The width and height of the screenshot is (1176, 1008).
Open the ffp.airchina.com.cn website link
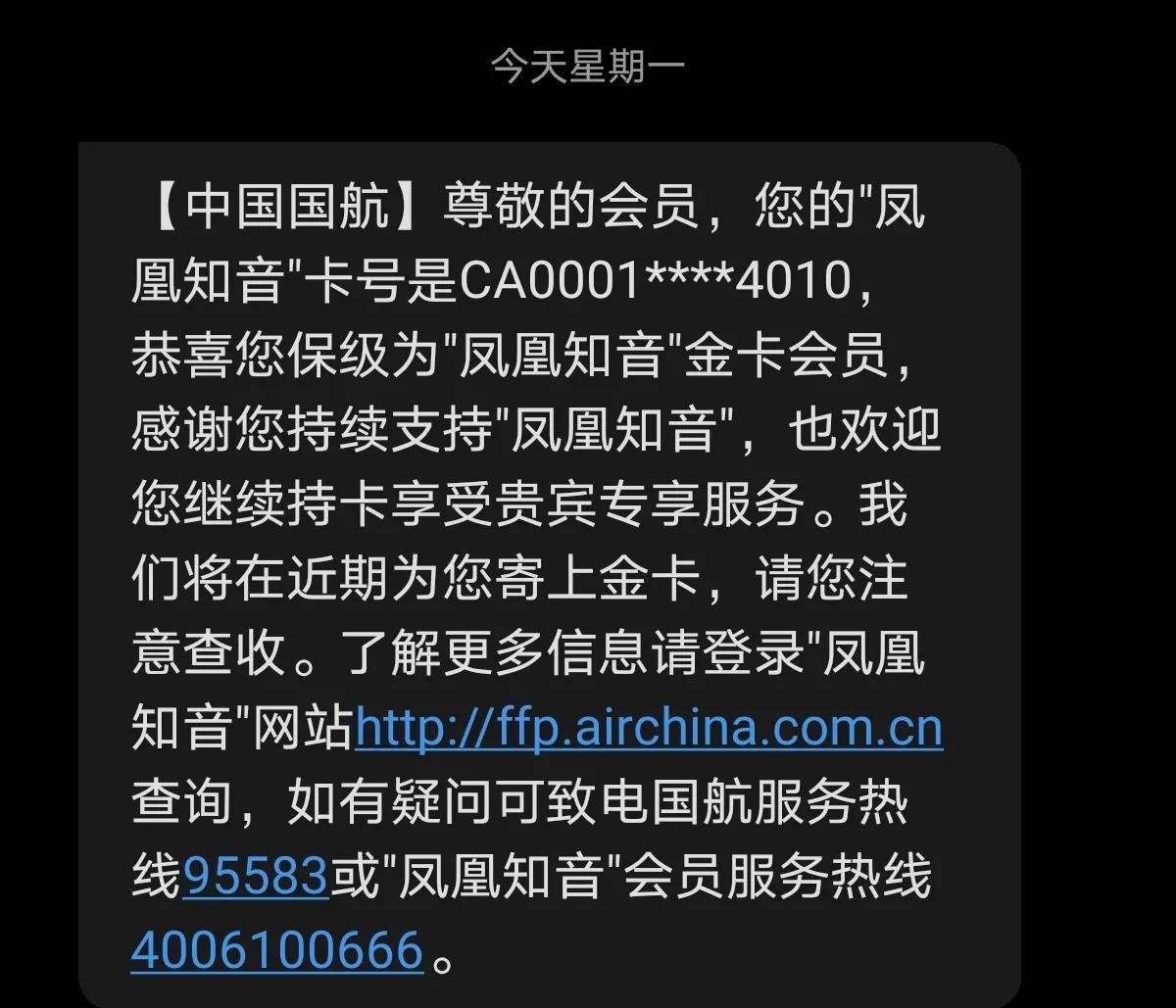click(648, 730)
